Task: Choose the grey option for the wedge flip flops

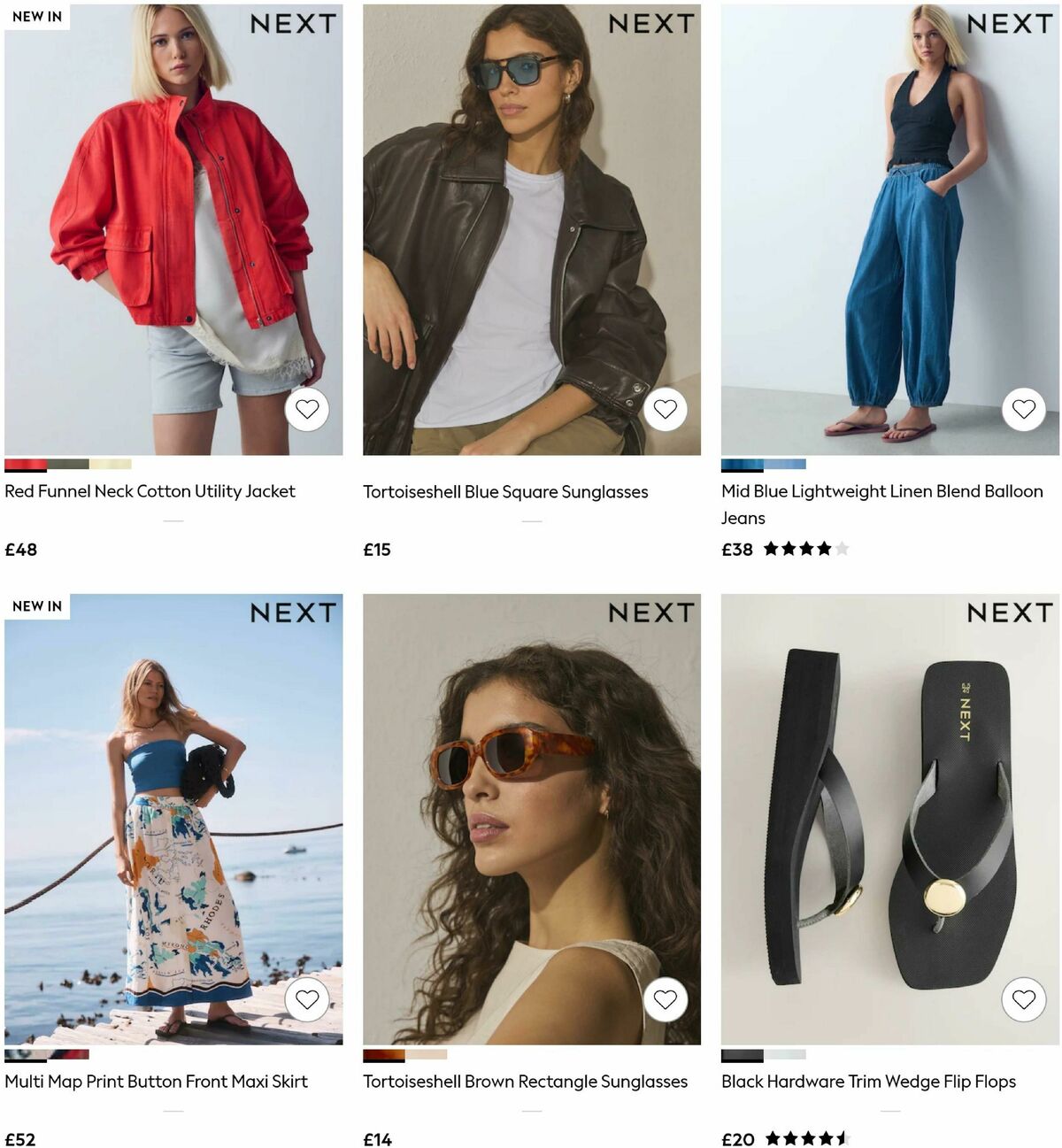Action: click(787, 1053)
